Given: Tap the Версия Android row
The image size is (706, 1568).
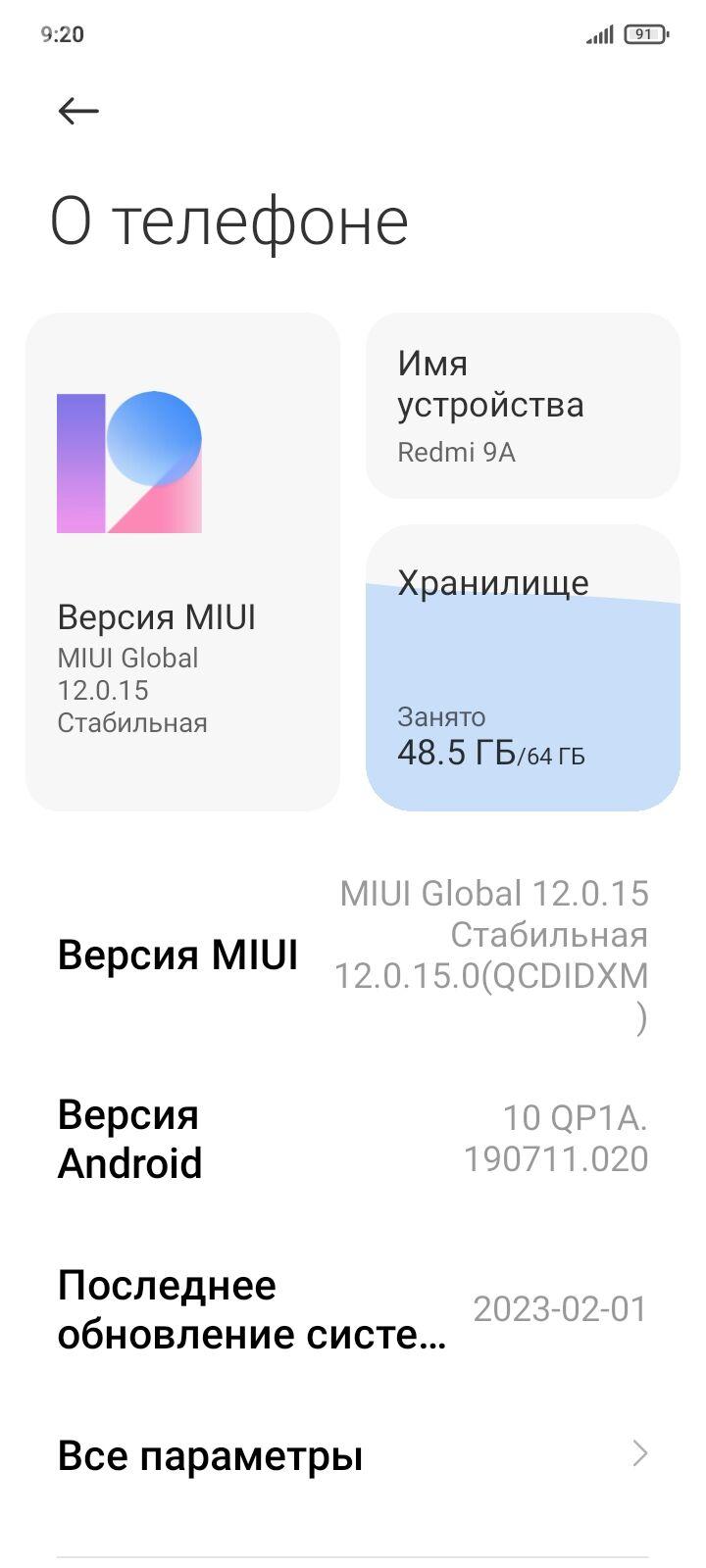Looking at the screenshot, I should pyautogui.click(x=353, y=1137).
